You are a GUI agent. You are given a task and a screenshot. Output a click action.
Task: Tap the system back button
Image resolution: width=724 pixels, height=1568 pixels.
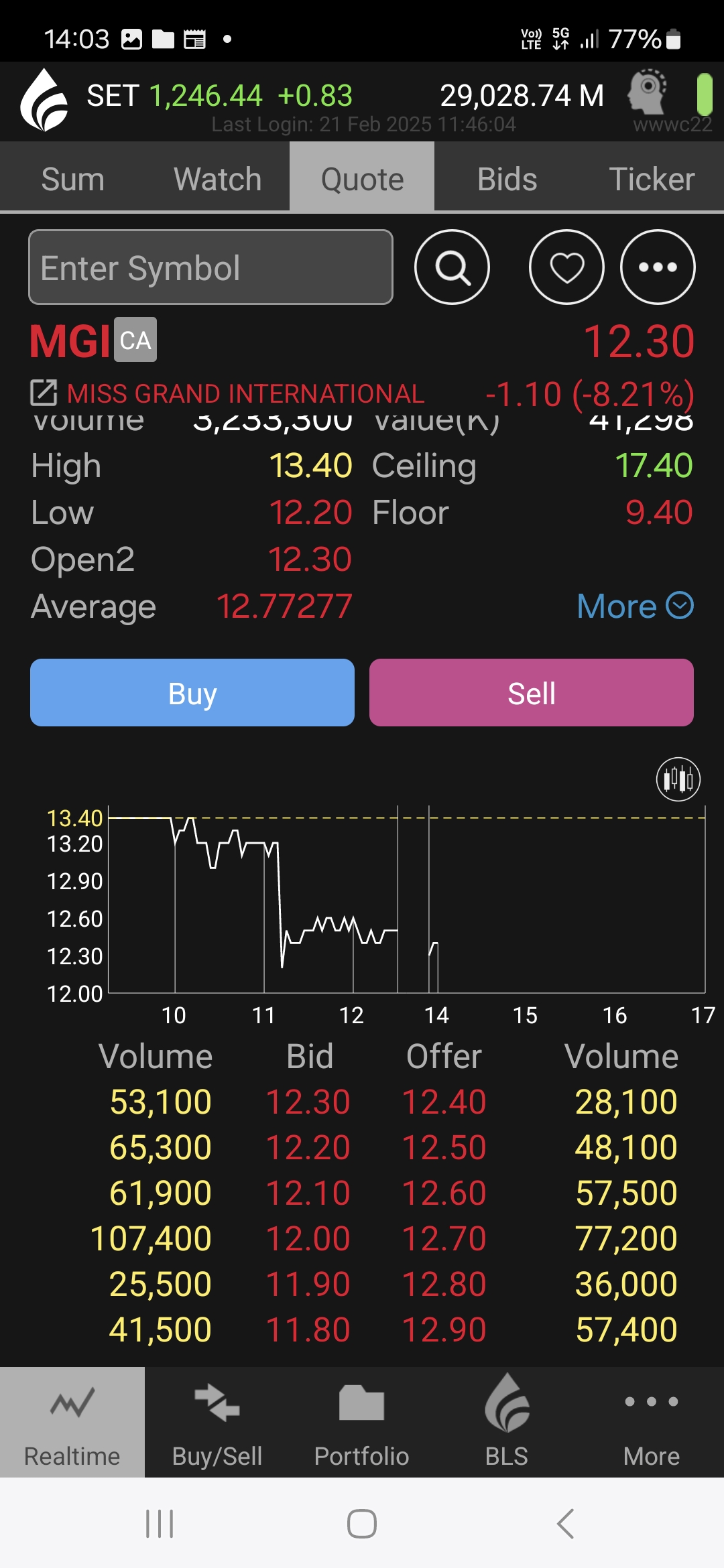(565, 1523)
